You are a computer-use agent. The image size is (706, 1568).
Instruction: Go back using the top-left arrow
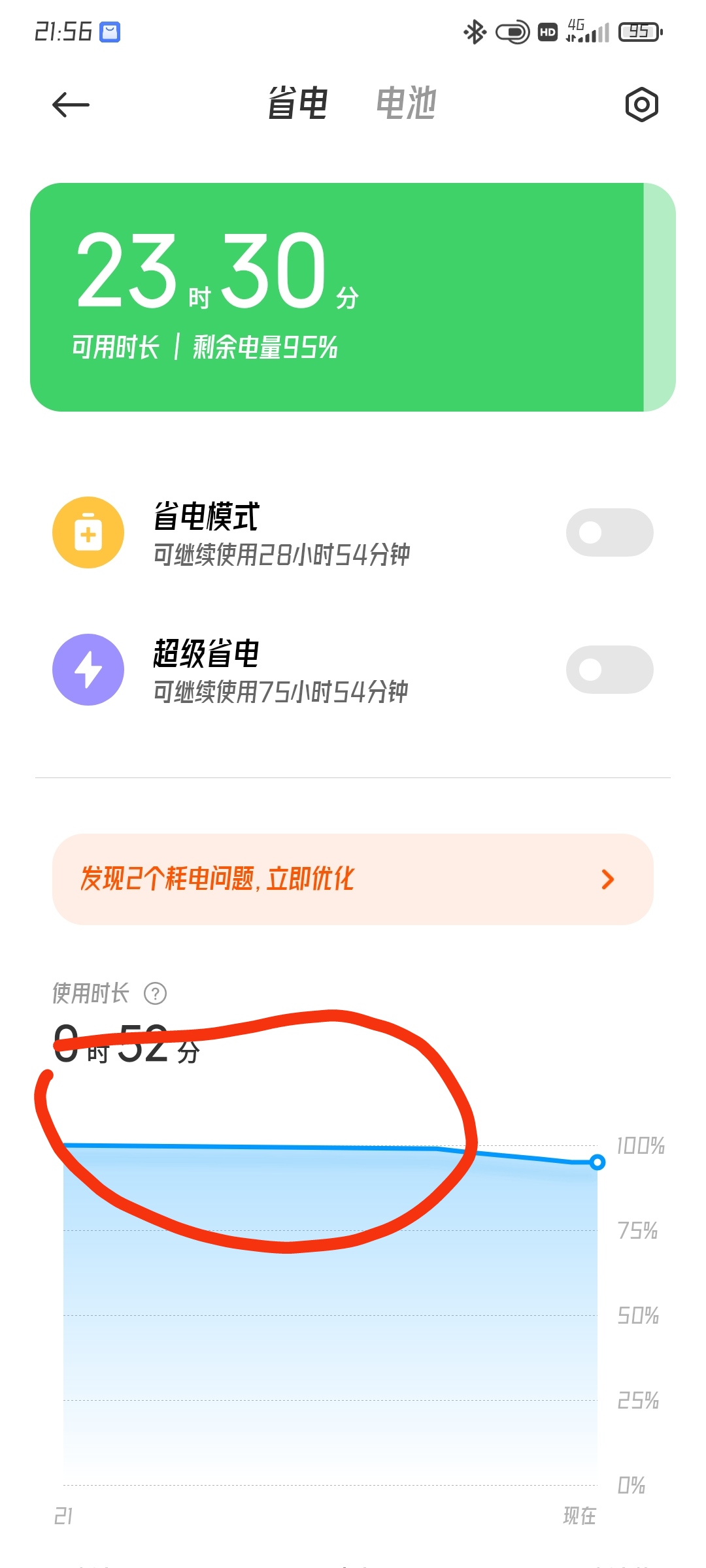[x=71, y=105]
